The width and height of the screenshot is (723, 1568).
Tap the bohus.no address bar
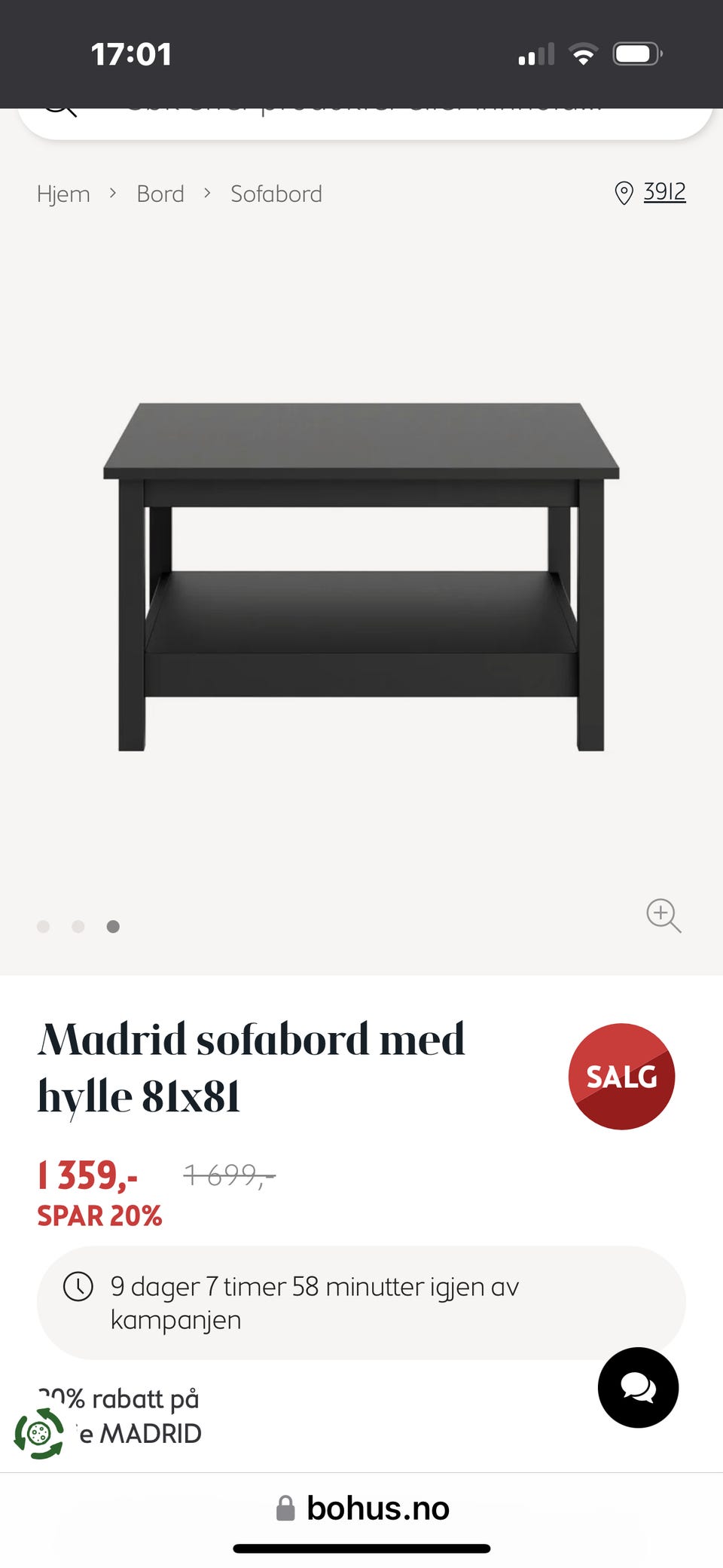[363, 1508]
